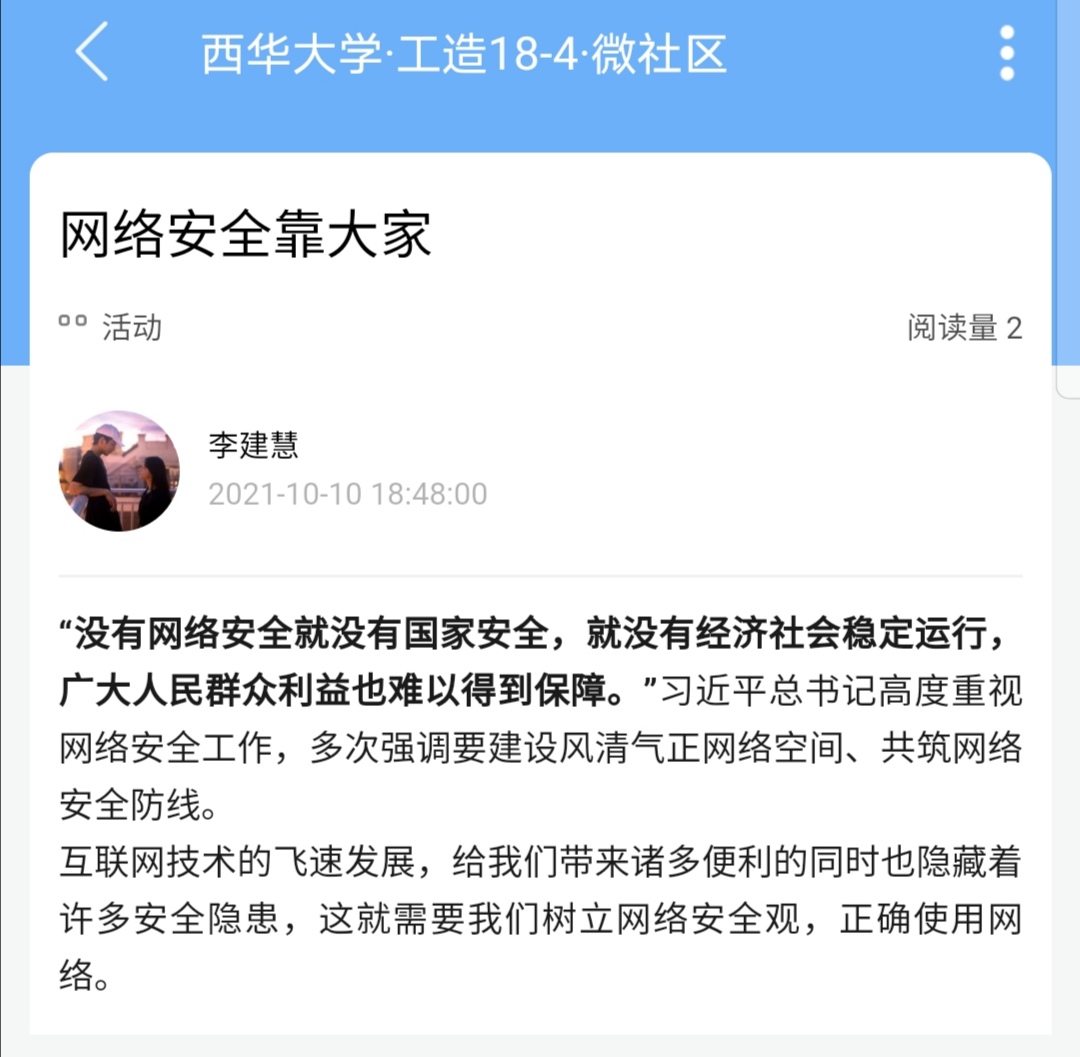Open 李建慧's profile avatar
Screen dimensions: 1080x1057
pos(119,470)
